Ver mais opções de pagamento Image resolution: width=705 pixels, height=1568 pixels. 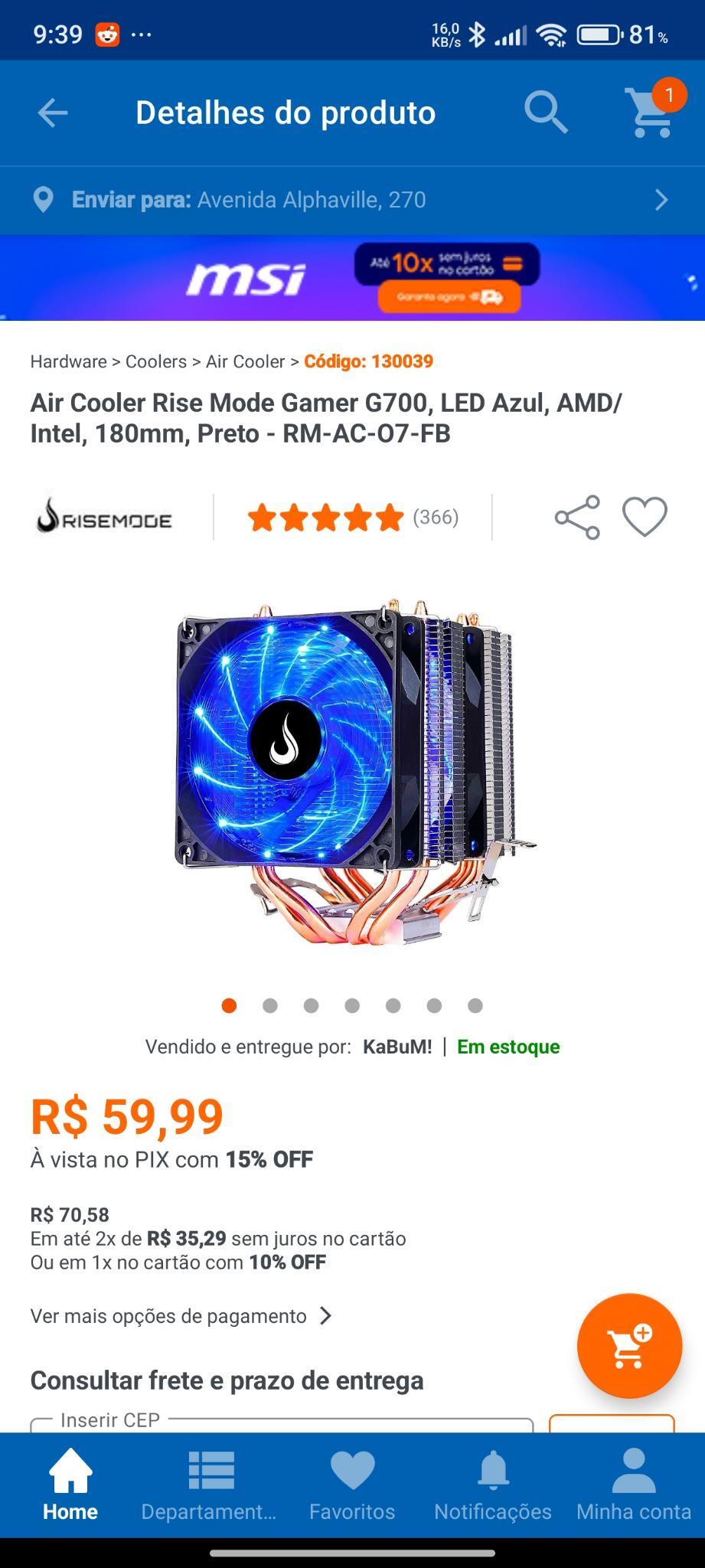[x=181, y=1315]
